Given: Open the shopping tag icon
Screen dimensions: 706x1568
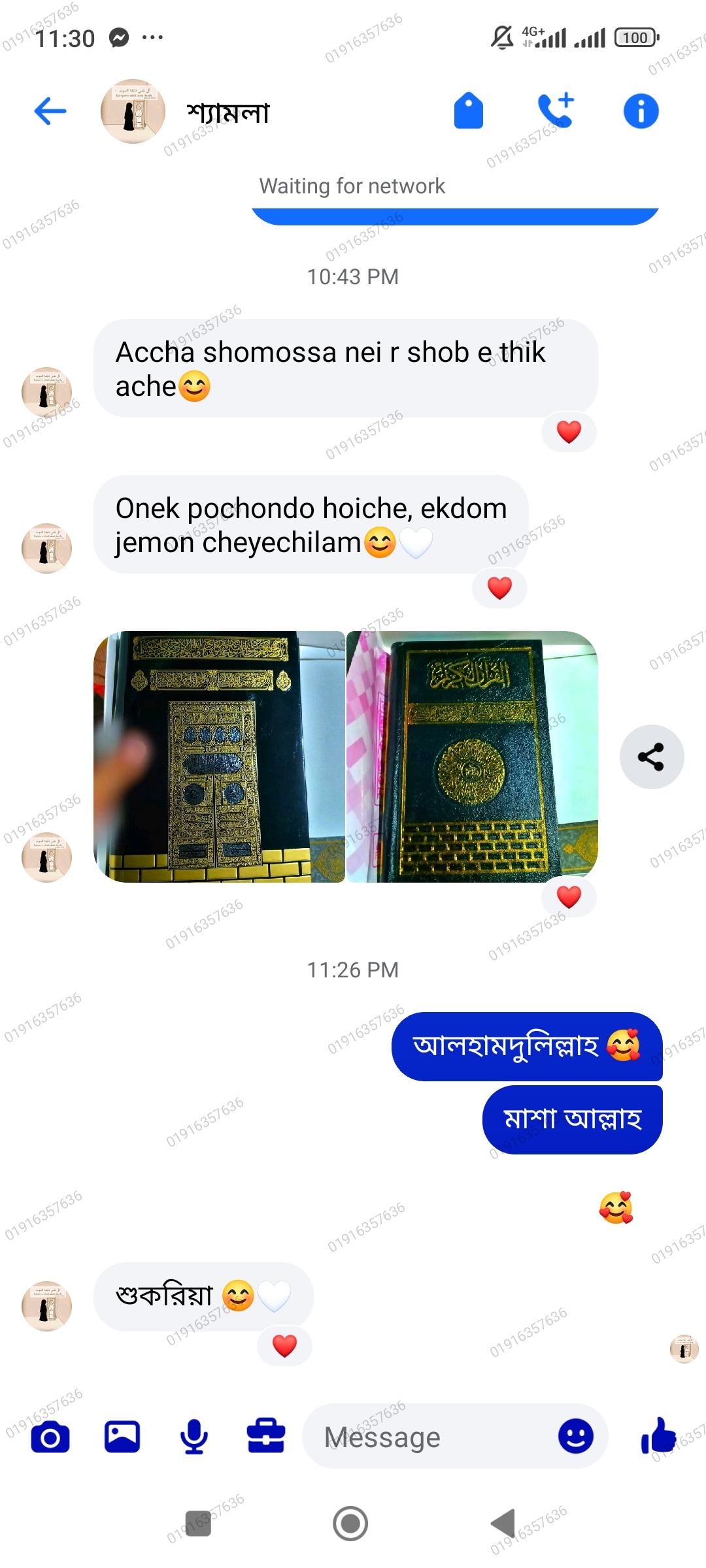Looking at the screenshot, I should click(x=468, y=111).
